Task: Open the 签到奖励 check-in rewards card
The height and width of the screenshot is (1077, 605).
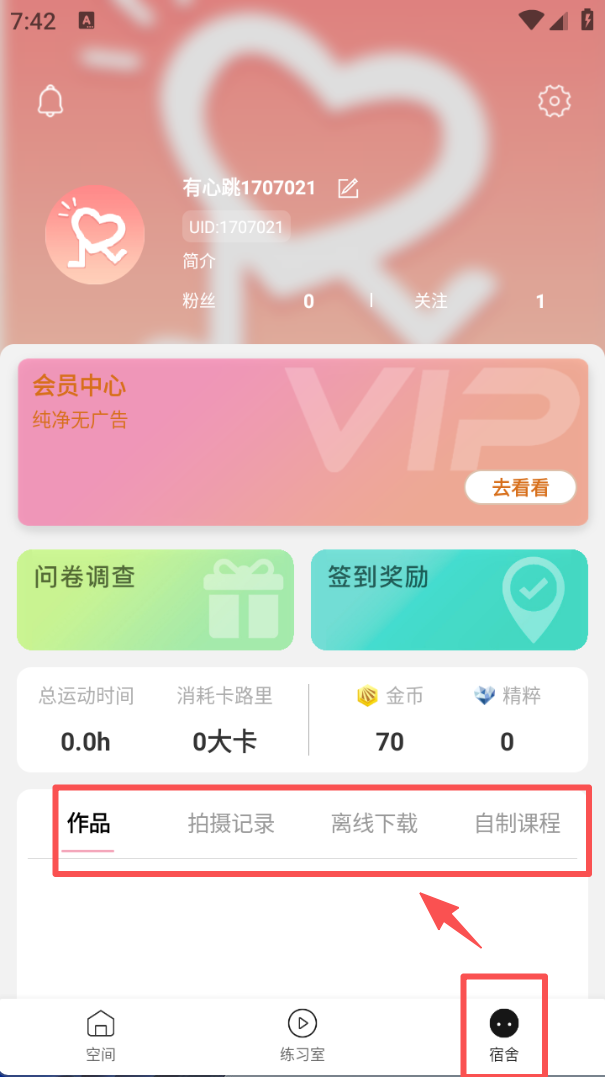Action: tap(449, 600)
